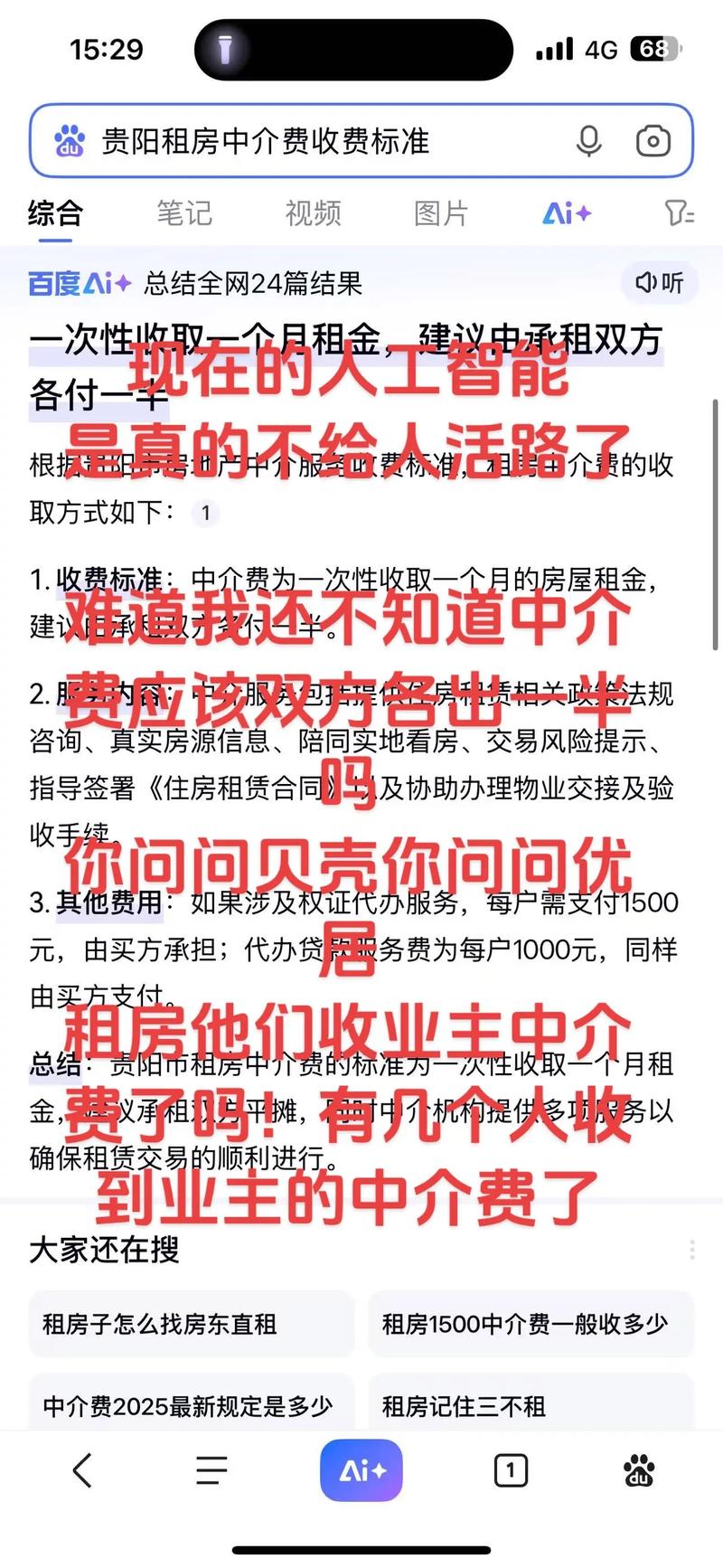
Task: Listen to the AI summary via 听
Action: tap(660, 283)
